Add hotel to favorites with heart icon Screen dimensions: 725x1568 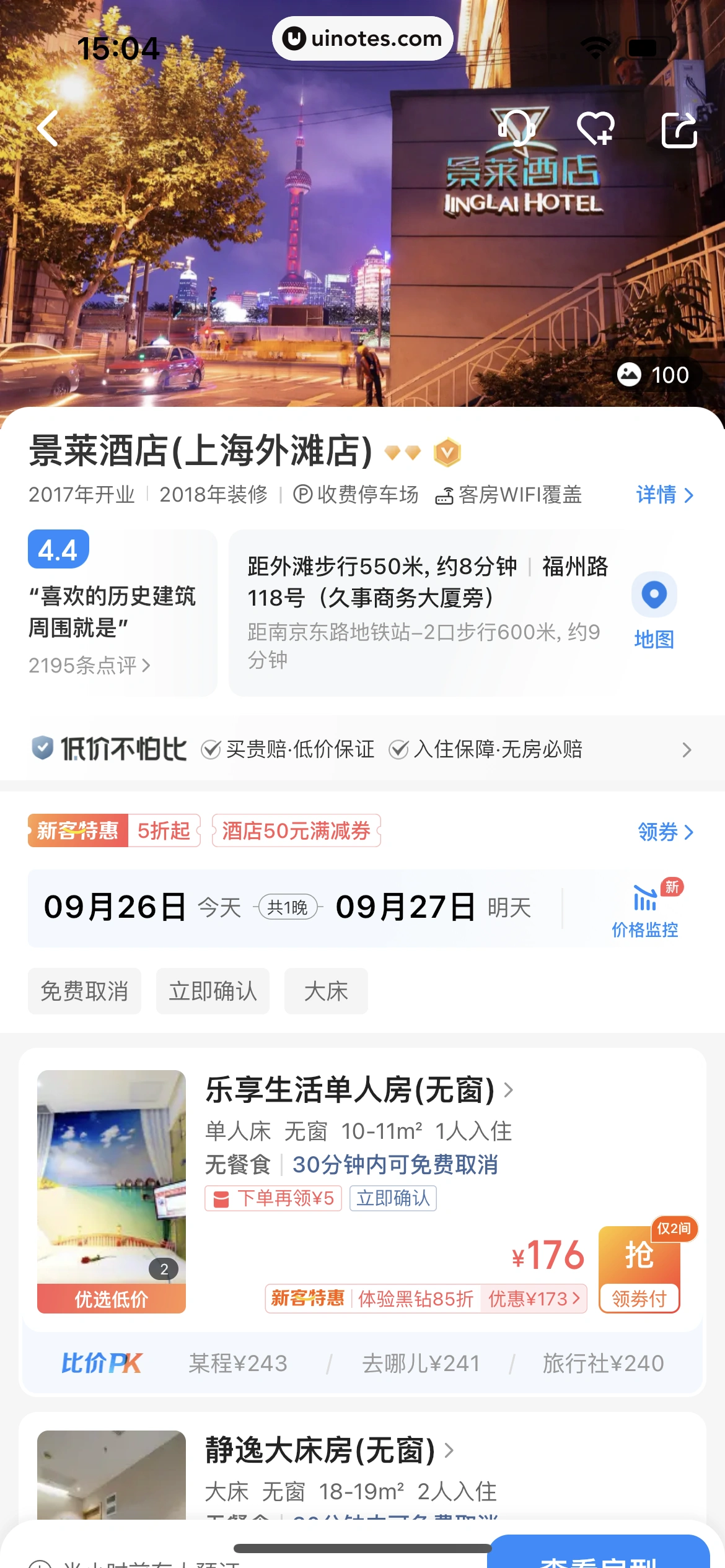595,129
